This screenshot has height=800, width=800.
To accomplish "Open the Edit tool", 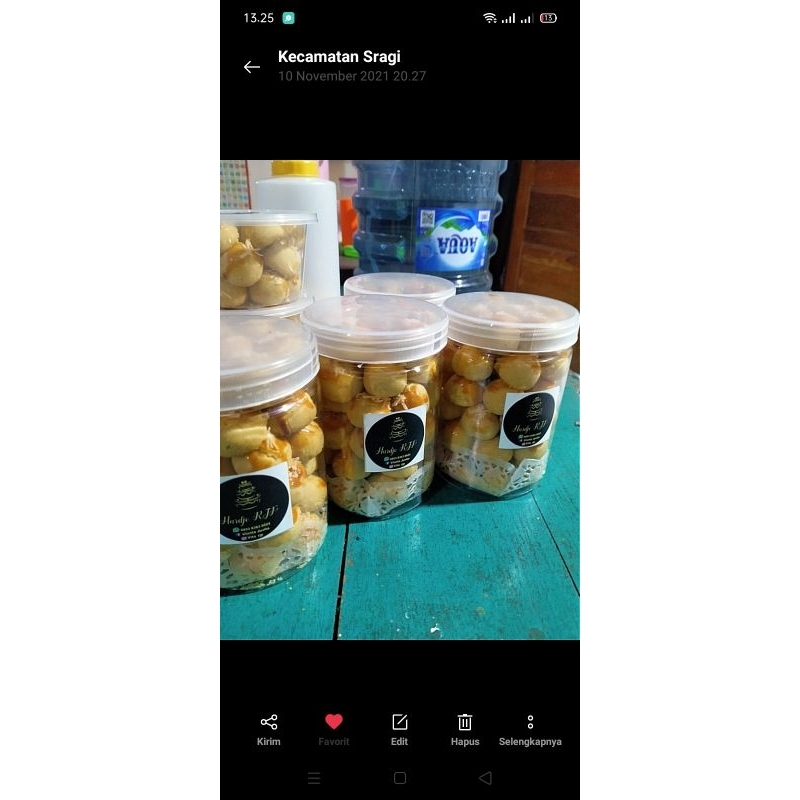I will pyautogui.click(x=399, y=729).
